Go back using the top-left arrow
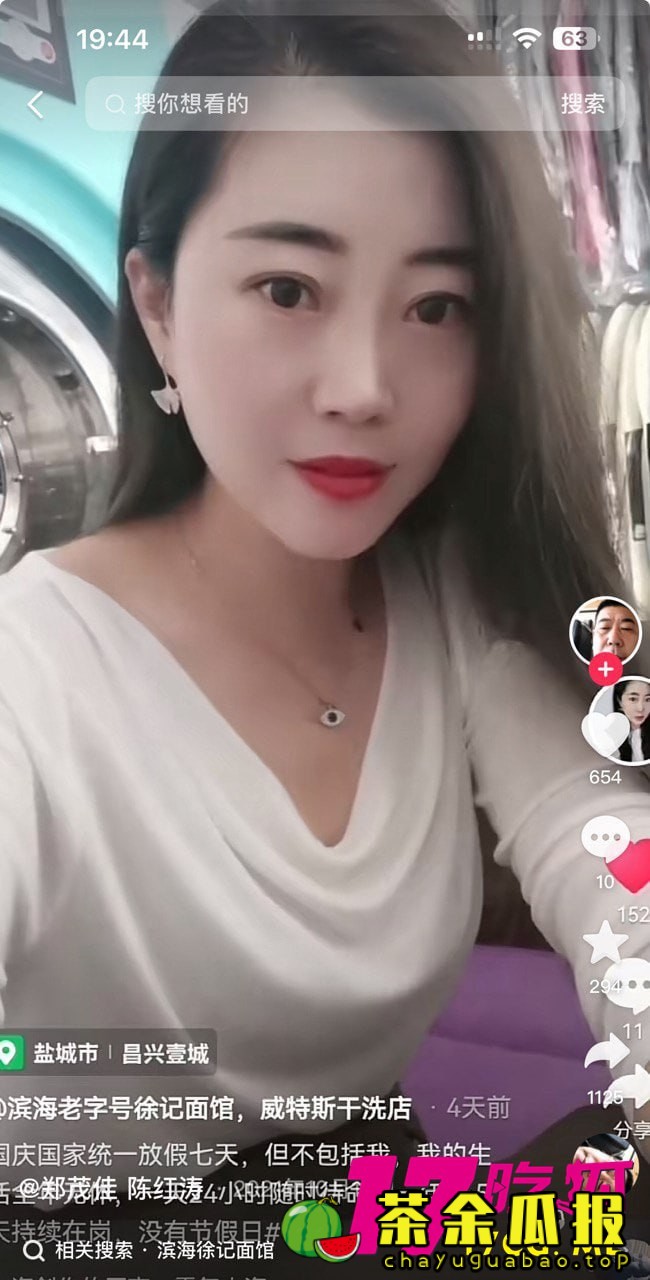This screenshot has width=650, height=1280. click(x=36, y=104)
